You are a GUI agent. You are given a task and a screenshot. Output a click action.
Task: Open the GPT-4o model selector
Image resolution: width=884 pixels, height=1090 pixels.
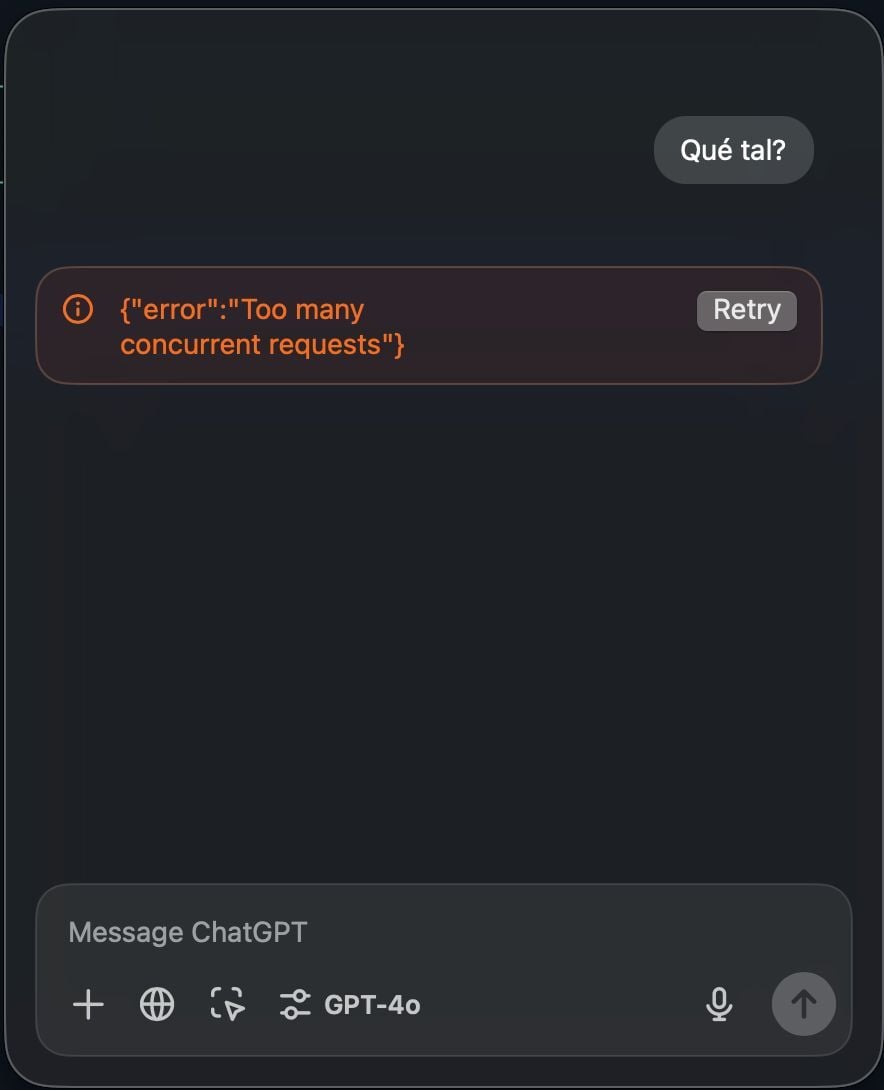pyautogui.click(x=350, y=1004)
